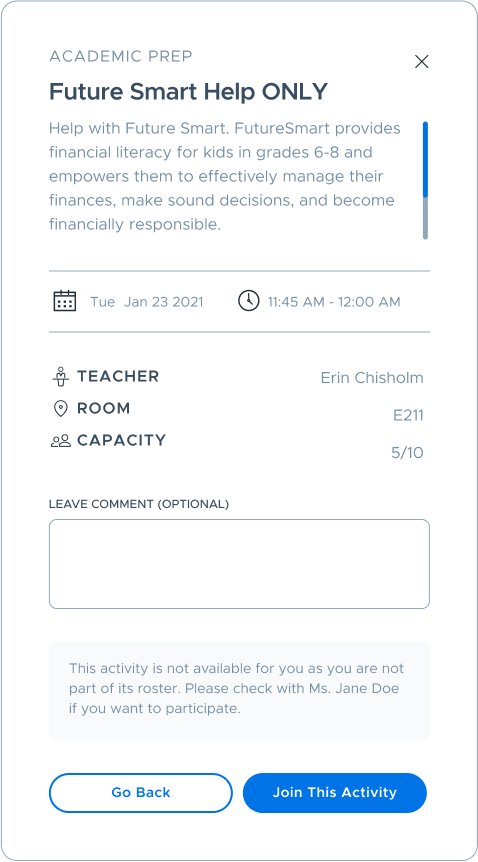Tap the Go Back button
Viewport: 478px width, 862px height.
pos(141,792)
